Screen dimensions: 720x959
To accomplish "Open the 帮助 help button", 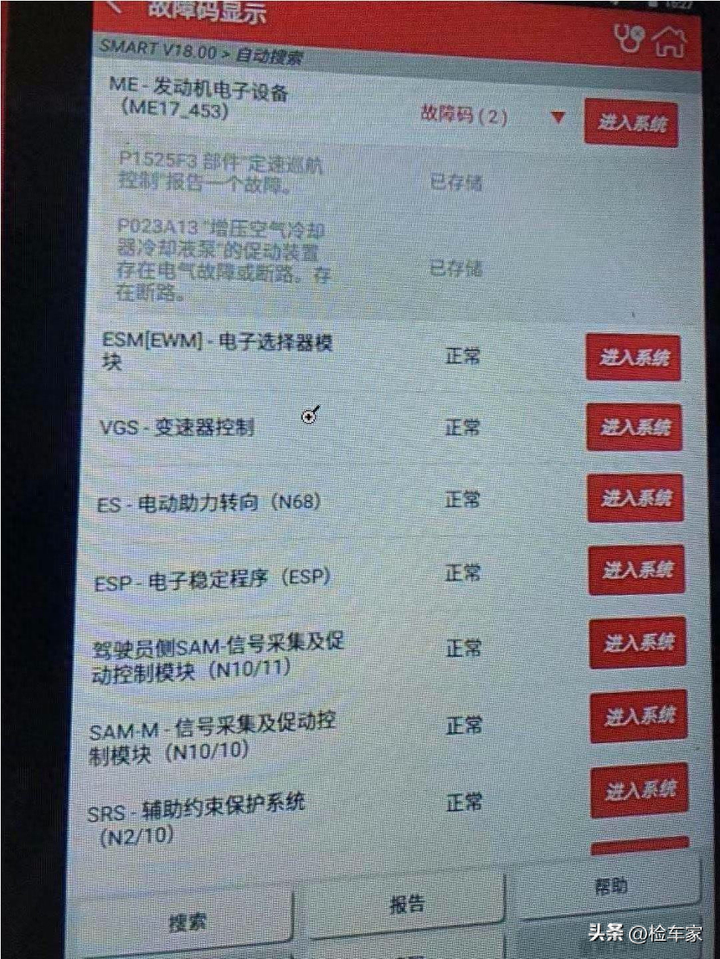I will pyautogui.click(x=610, y=886).
